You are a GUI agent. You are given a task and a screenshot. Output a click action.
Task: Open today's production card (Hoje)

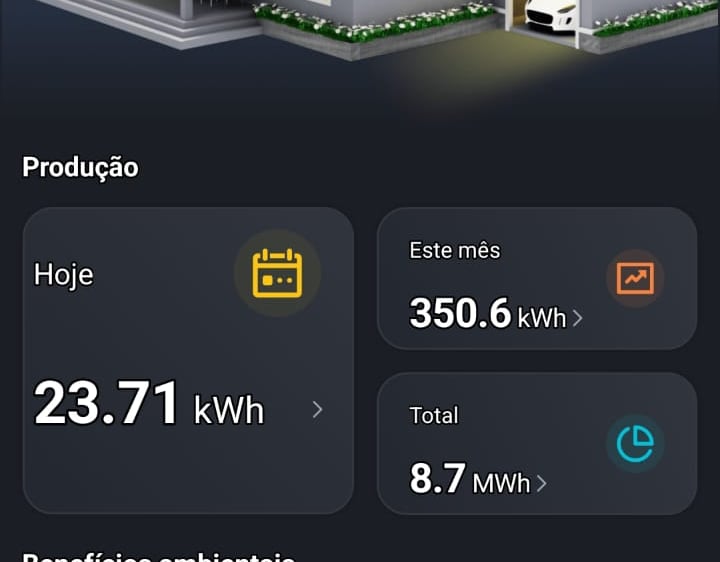coord(188,360)
